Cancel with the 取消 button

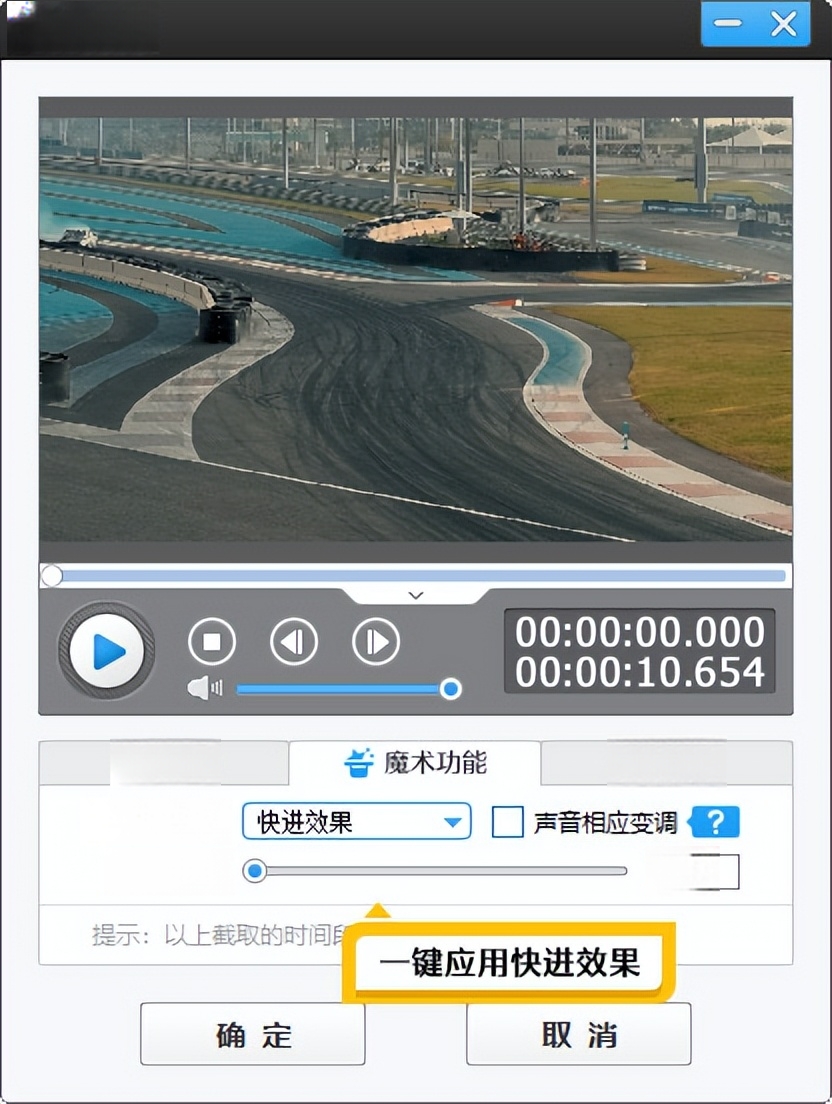point(578,1034)
